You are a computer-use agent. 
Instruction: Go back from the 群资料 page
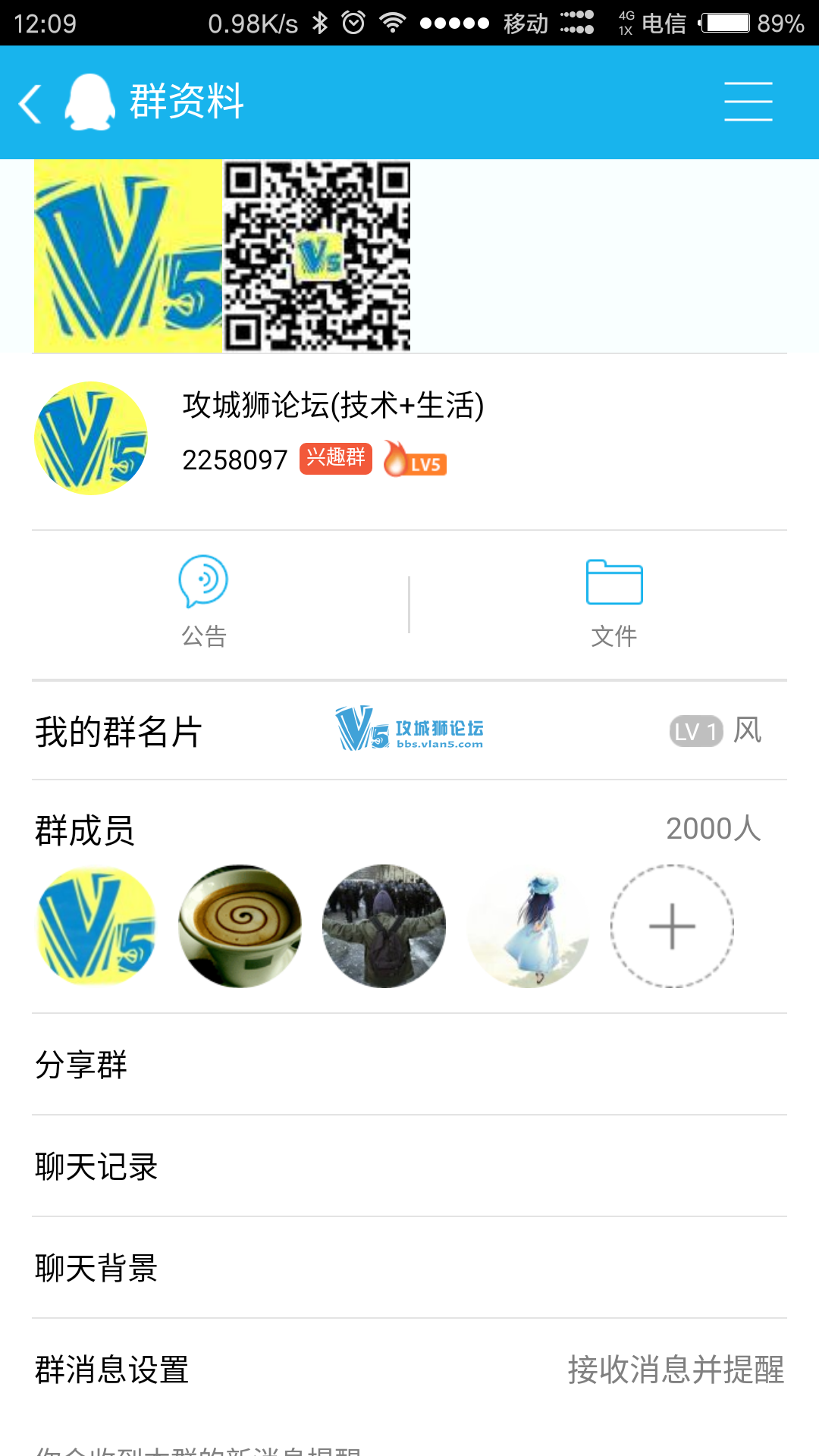click(30, 103)
